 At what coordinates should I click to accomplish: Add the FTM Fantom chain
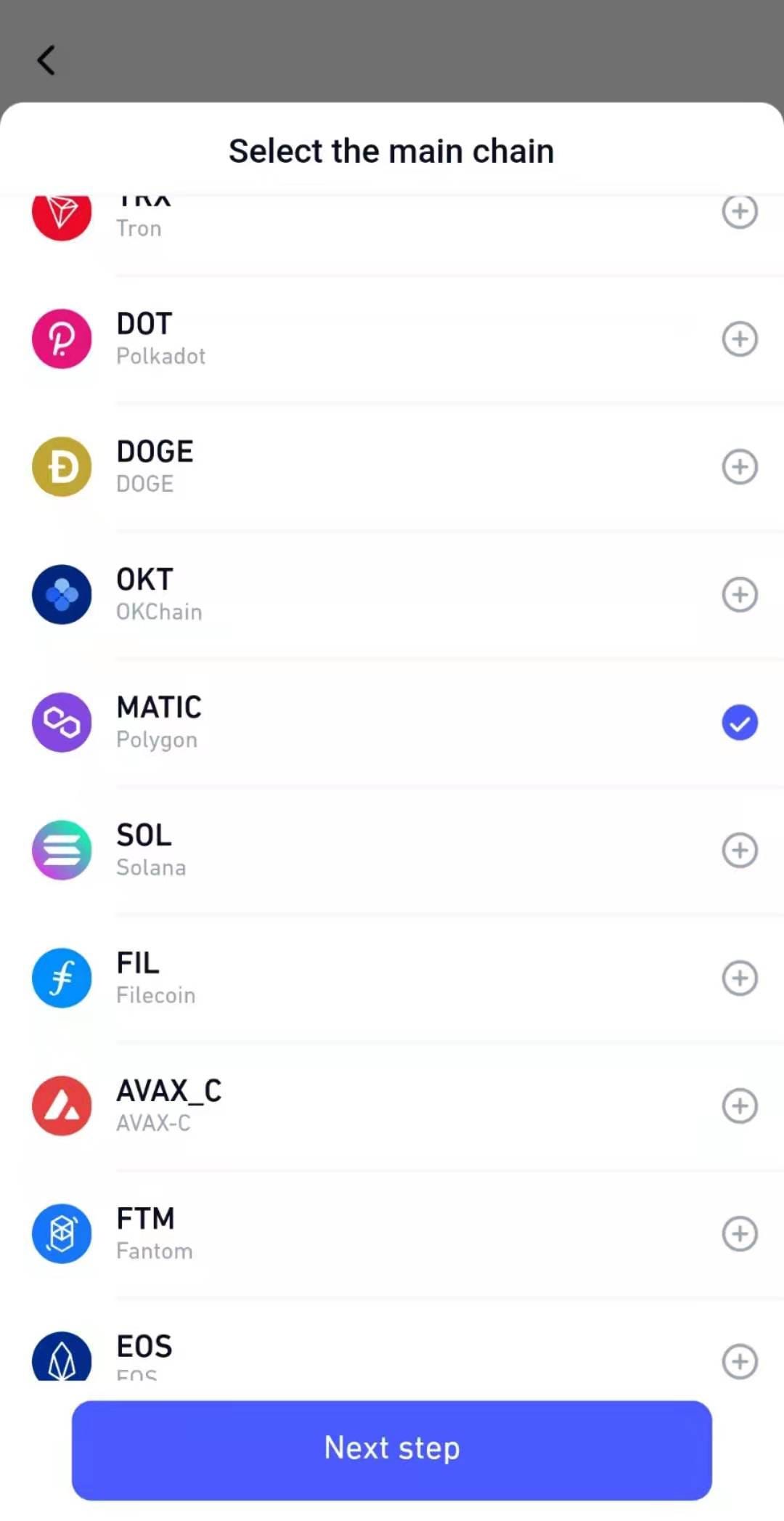coord(740,1234)
